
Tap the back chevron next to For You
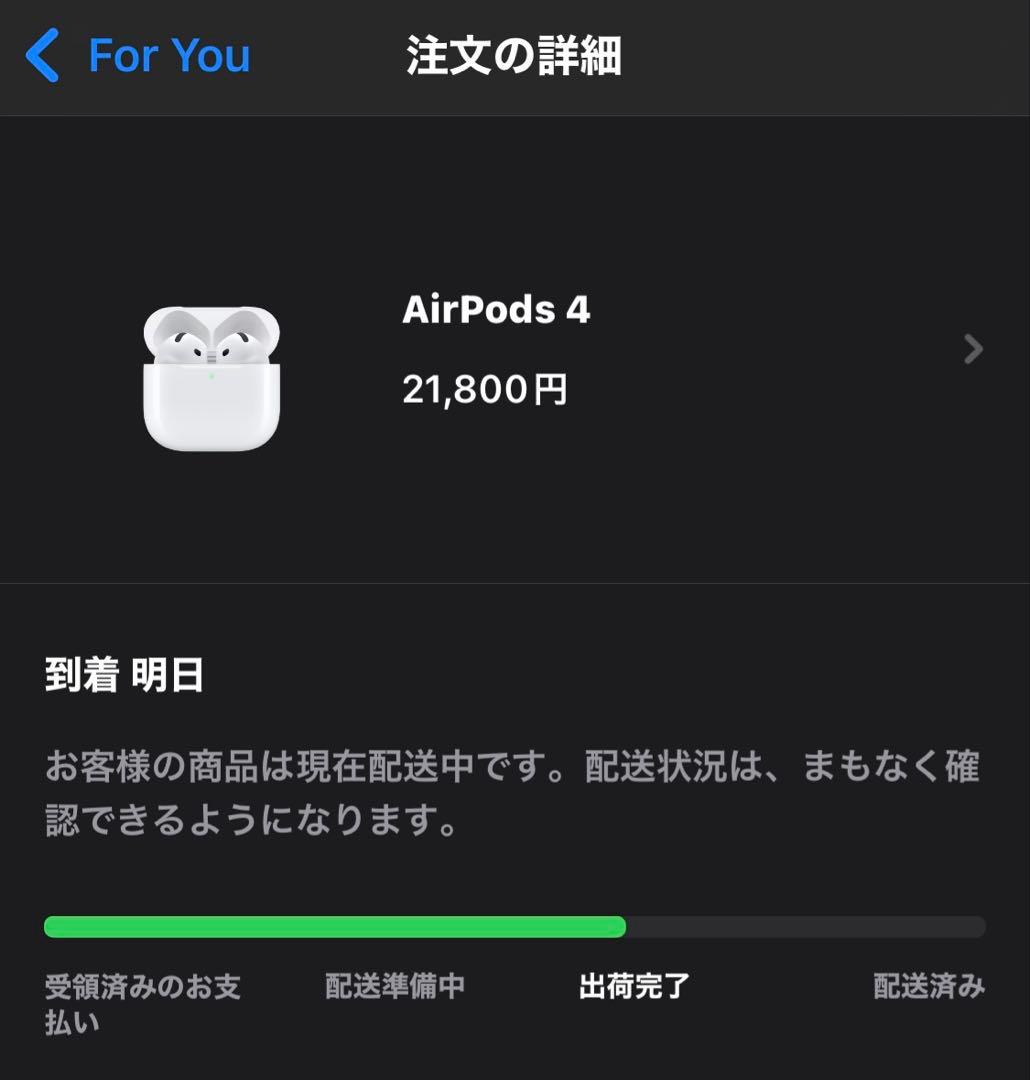[x=44, y=57]
